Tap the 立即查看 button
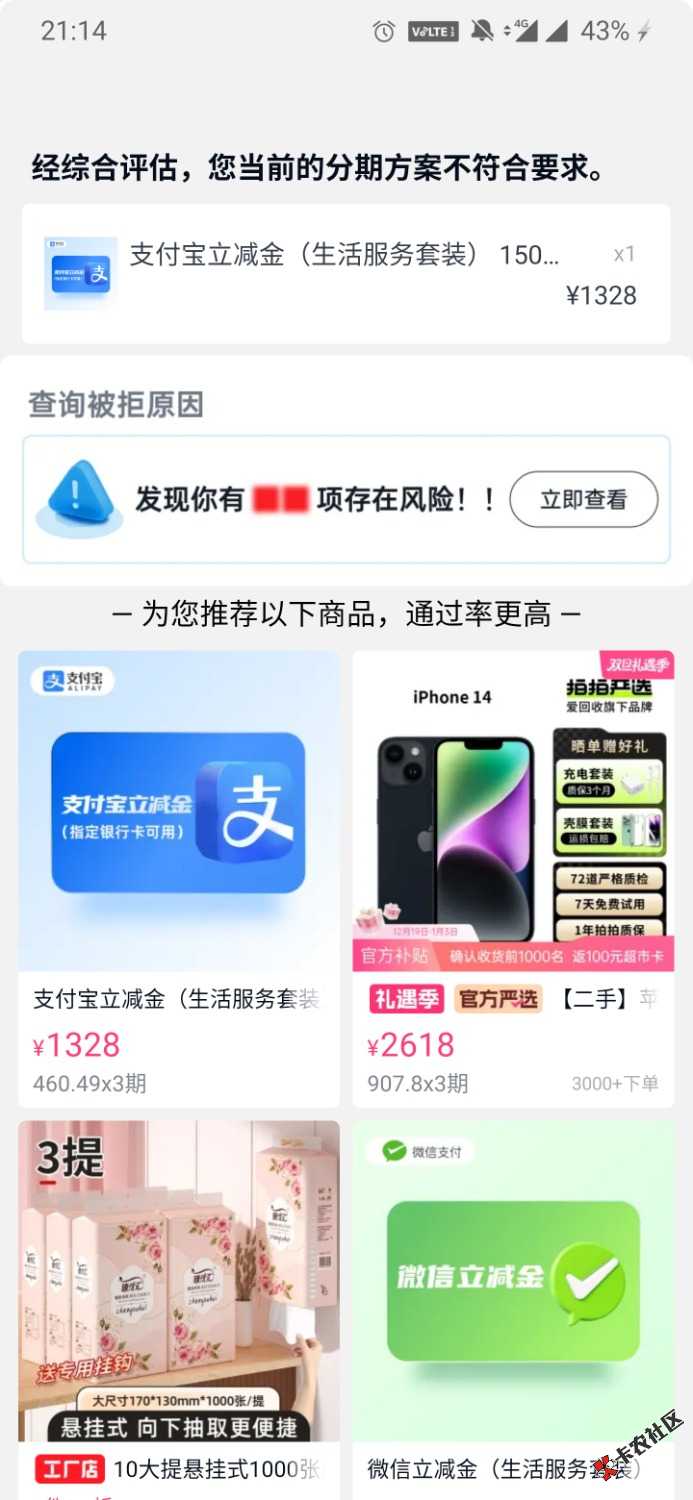 click(x=583, y=499)
